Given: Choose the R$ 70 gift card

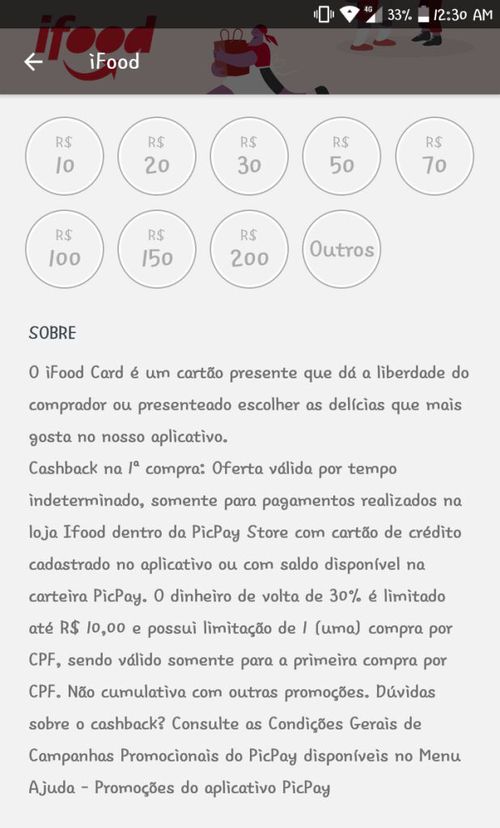Looking at the screenshot, I should [x=435, y=156].
